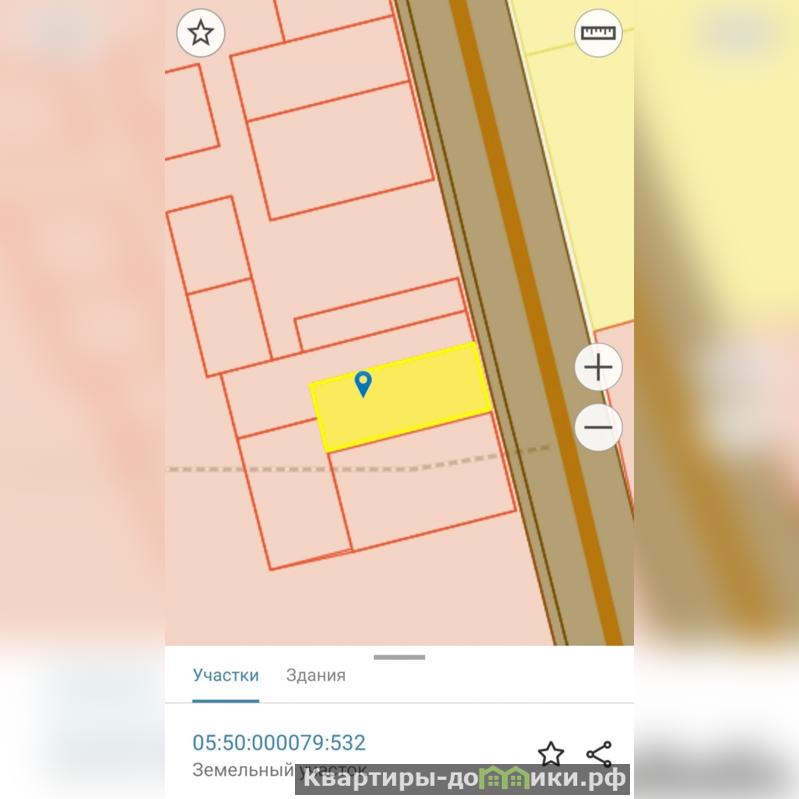Switch to the Участки tab
This screenshot has height=799, width=799.
(226, 675)
